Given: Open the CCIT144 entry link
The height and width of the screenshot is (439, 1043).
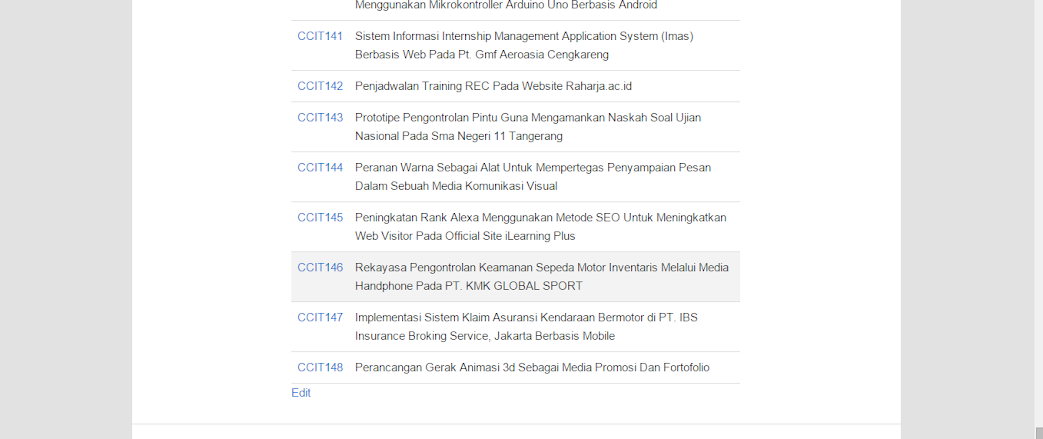Looking at the screenshot, I should tap(320, 167).
